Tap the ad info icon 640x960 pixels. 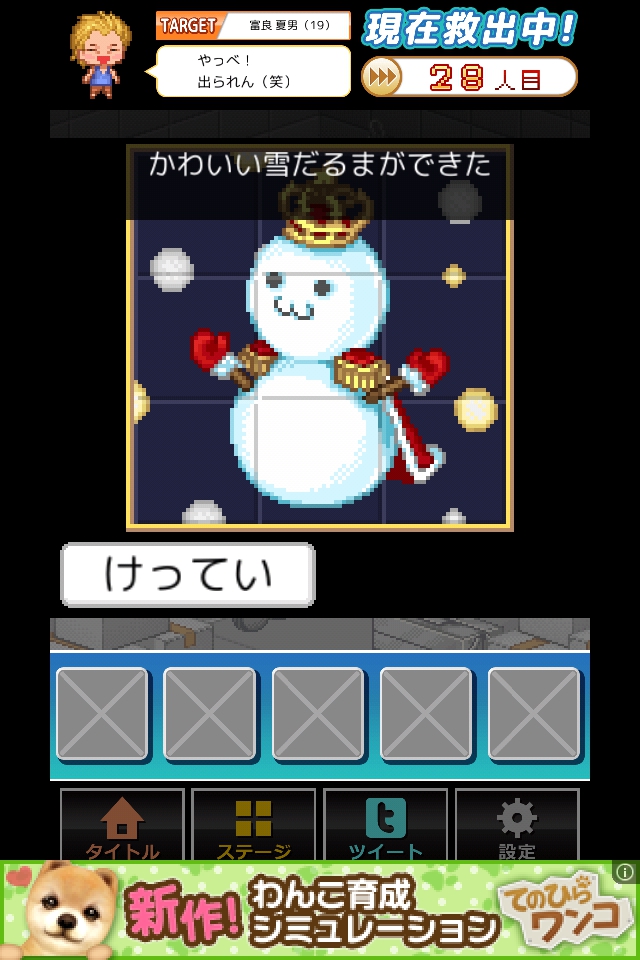(626, 873)
